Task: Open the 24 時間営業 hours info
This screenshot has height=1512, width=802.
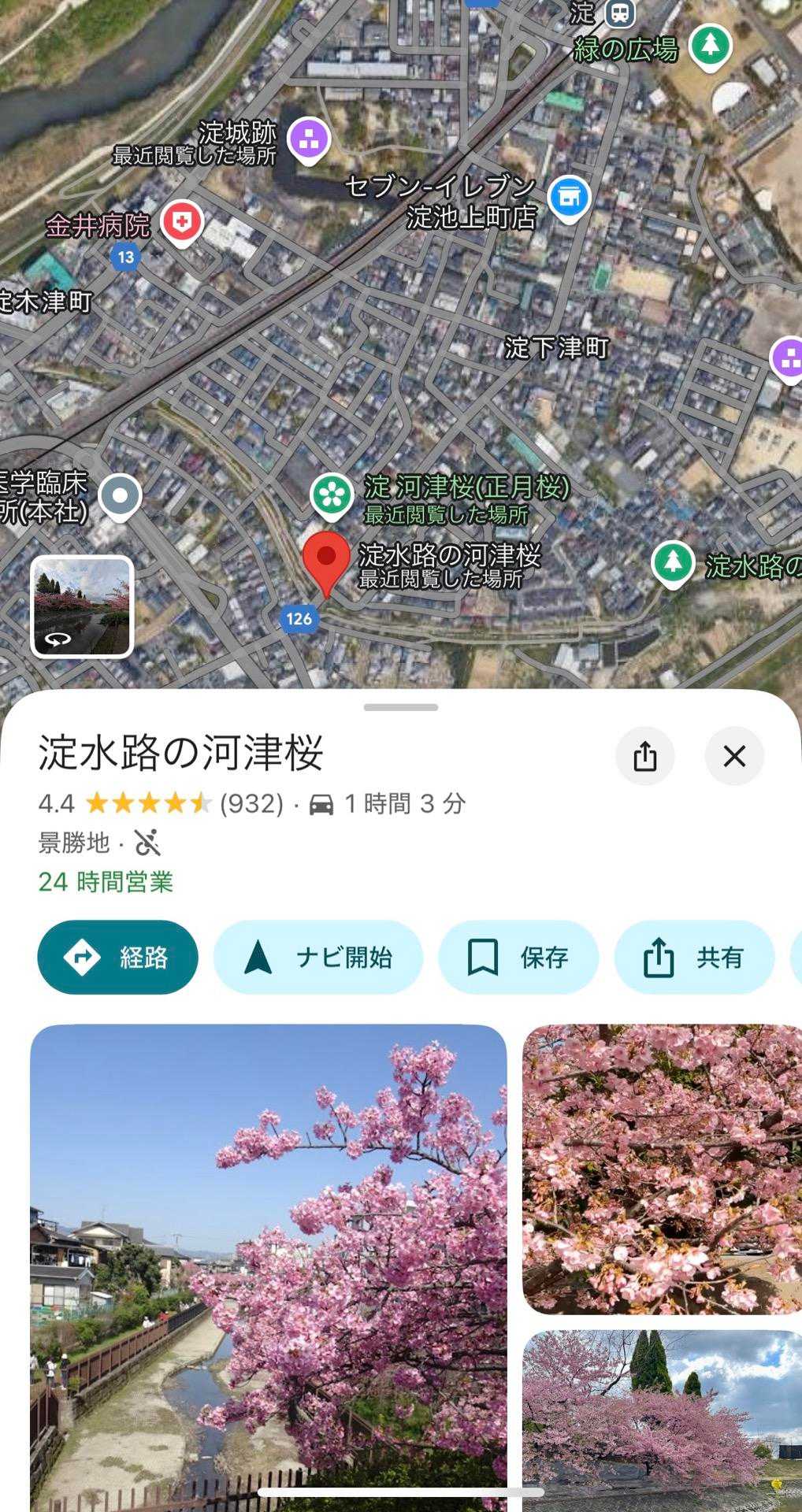Action: 106,881
